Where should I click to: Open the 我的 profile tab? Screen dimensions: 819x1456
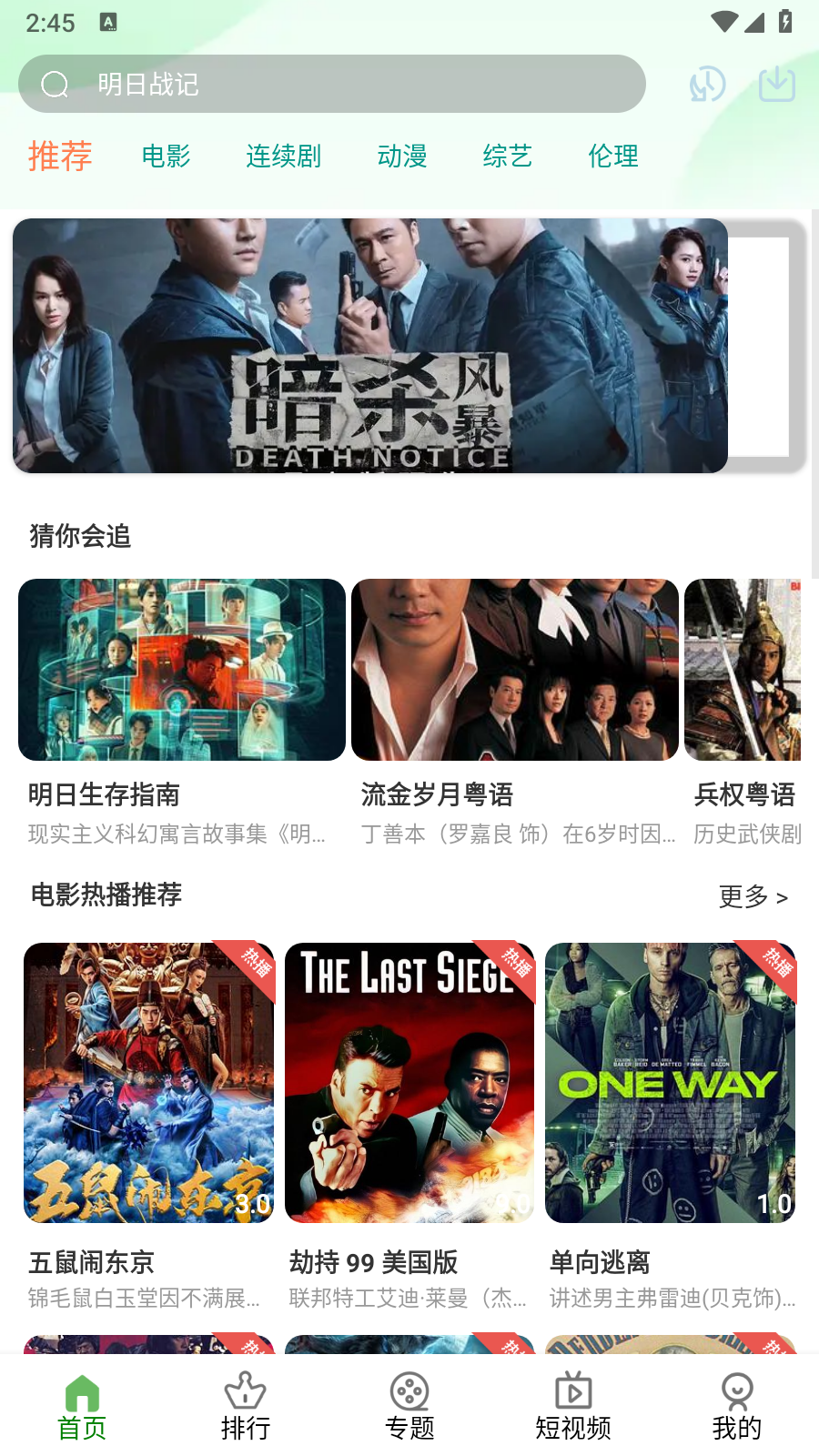coord(737,1407)
